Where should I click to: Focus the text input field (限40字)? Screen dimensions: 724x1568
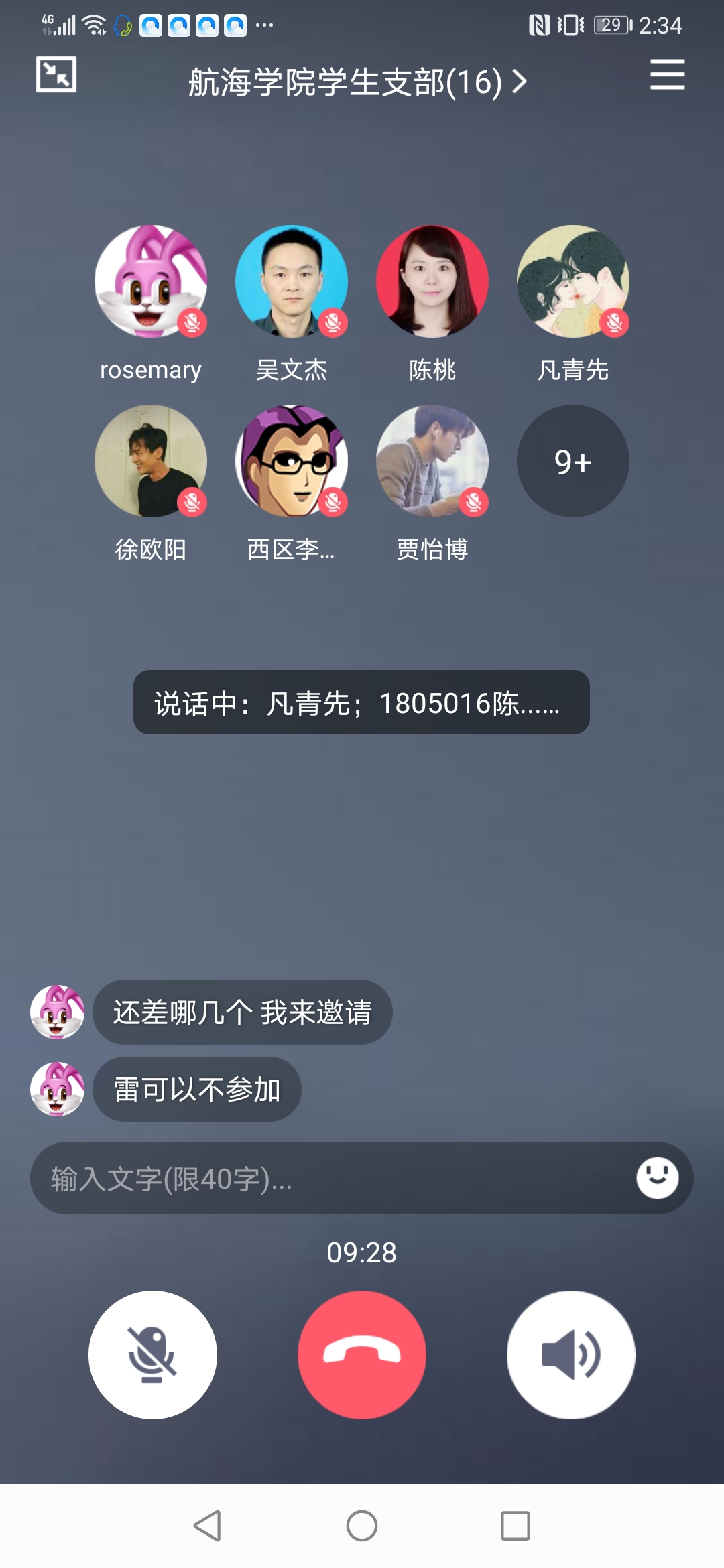click(x=328, y=1179)
